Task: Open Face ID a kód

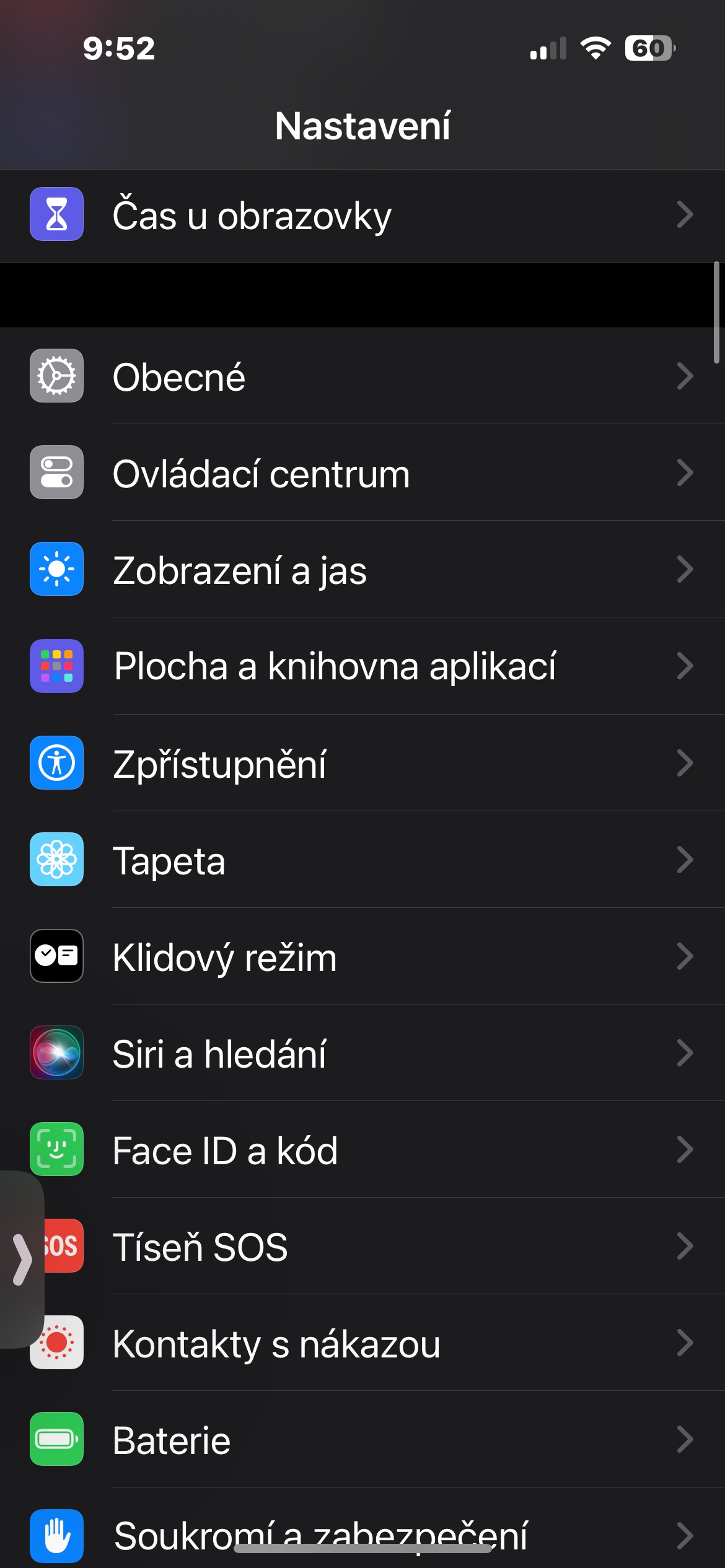Action: coord(362,1149)
